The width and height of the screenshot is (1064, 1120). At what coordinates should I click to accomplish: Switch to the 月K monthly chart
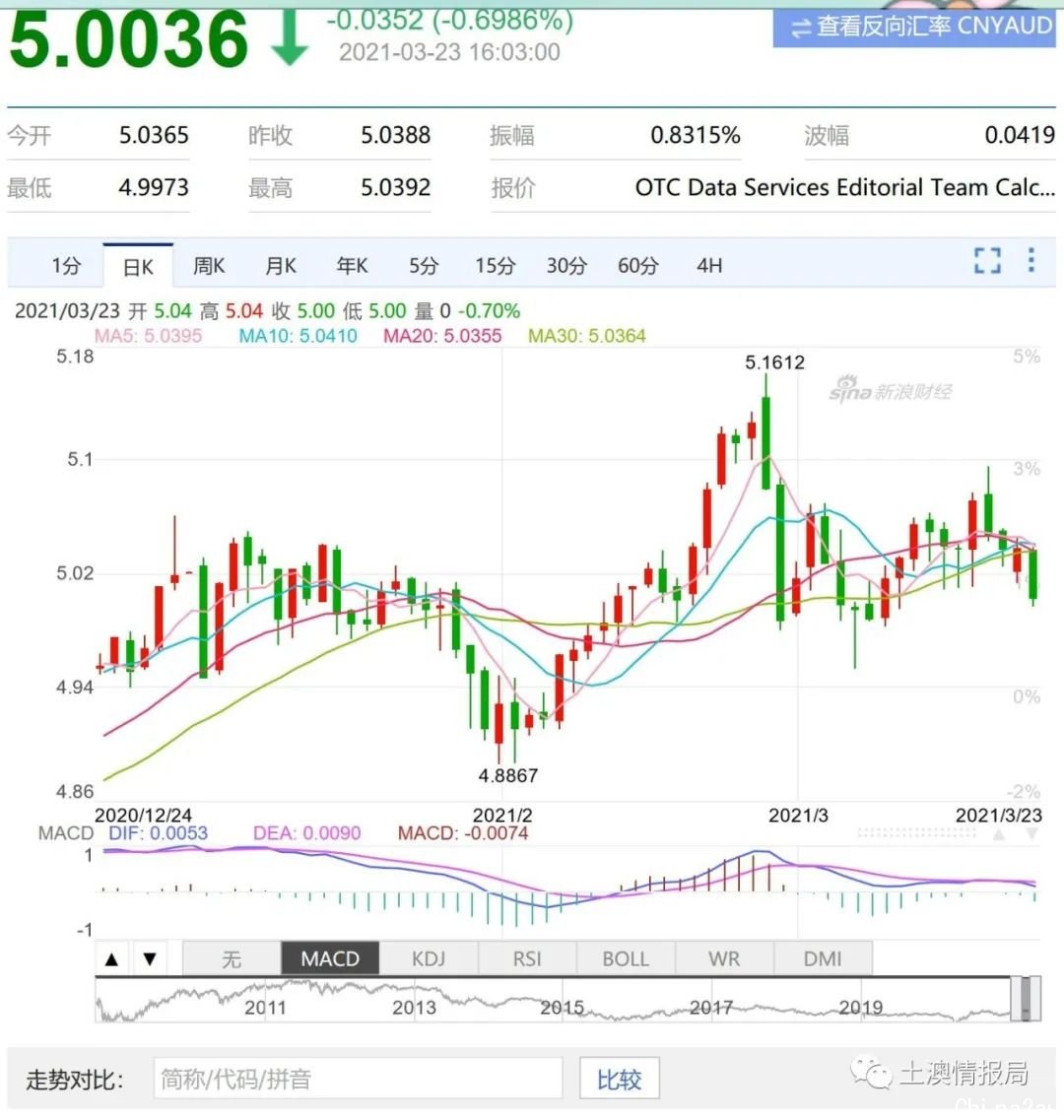click(x=281, y=265)
